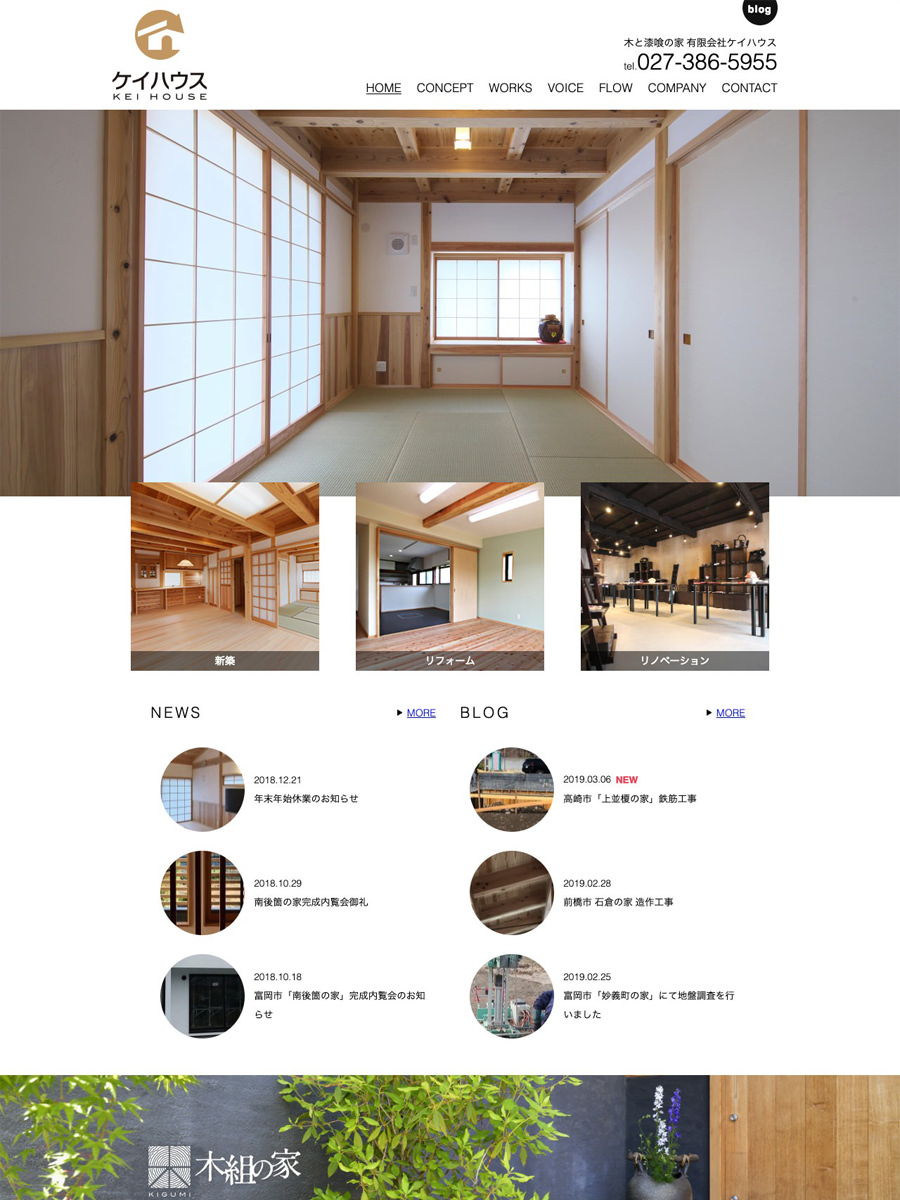Tap the ケイハウス logo to go home

(x=160, y=55)
